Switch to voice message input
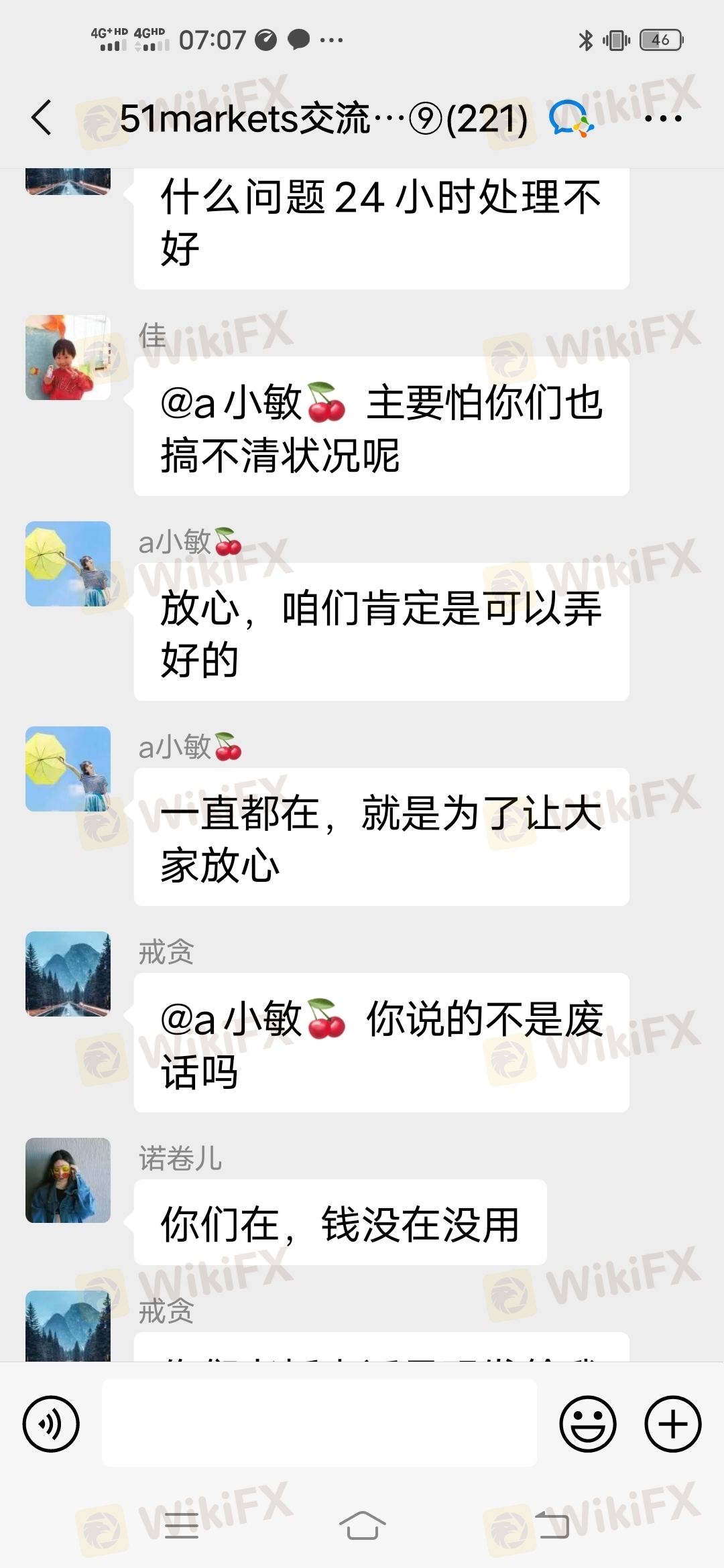This screenshot has height=1568, width=724. pyautogui.click(x=51, y=1424)
